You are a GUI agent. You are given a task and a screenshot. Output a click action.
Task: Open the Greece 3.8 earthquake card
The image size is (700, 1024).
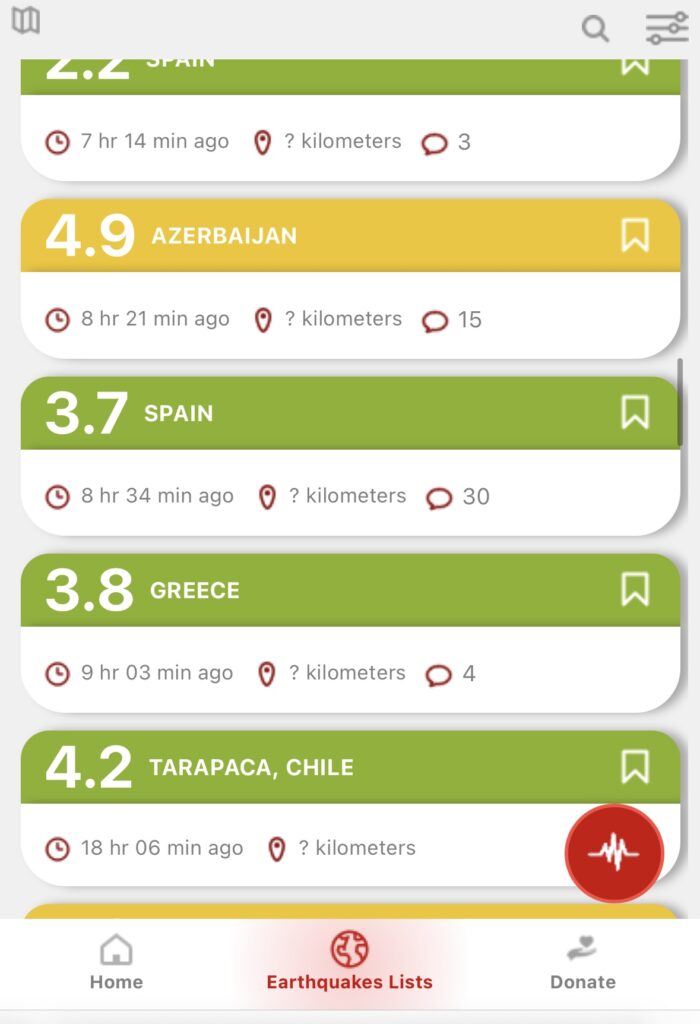click(350, 633)
